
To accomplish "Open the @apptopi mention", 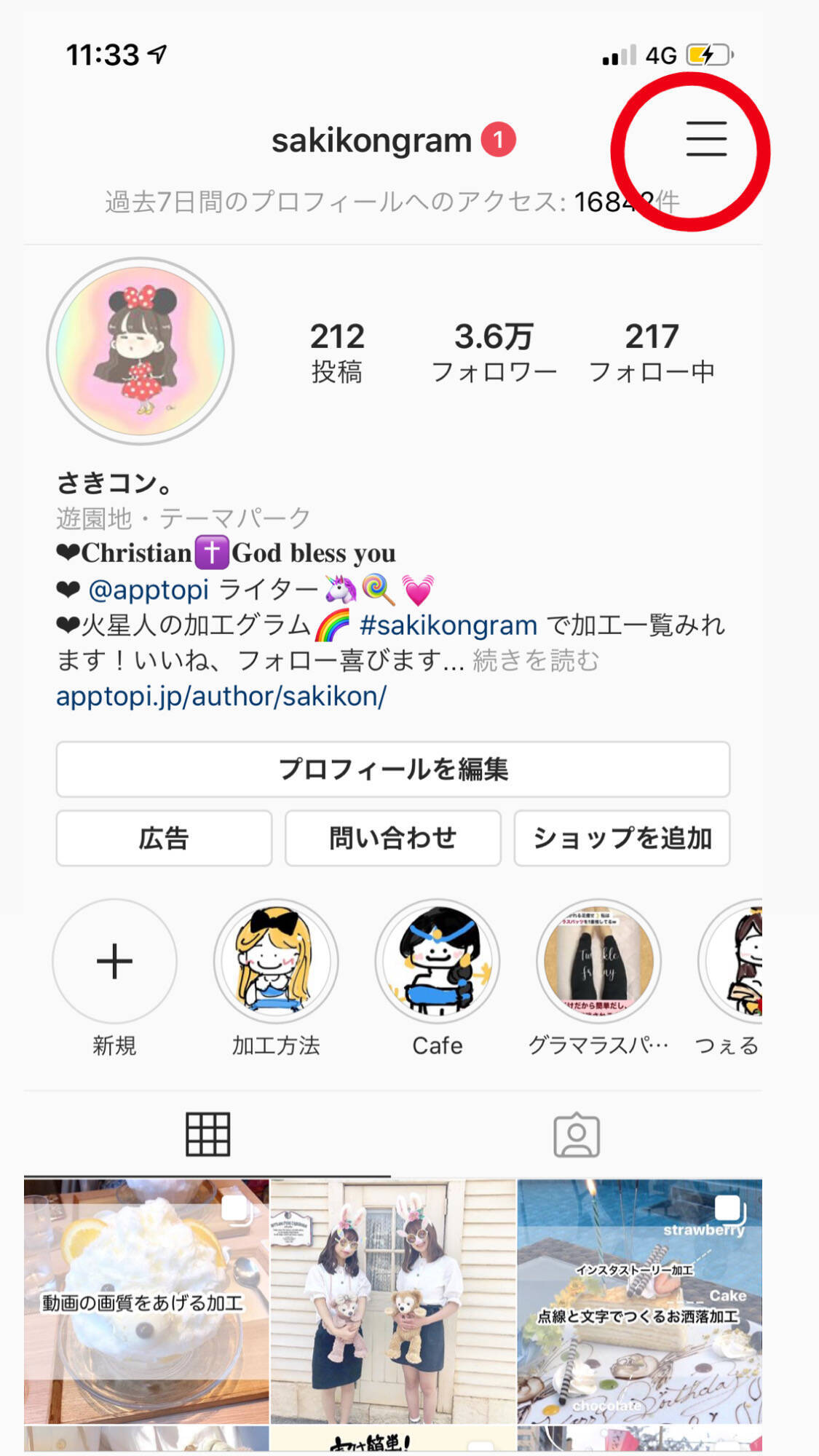I will (149, 590).
